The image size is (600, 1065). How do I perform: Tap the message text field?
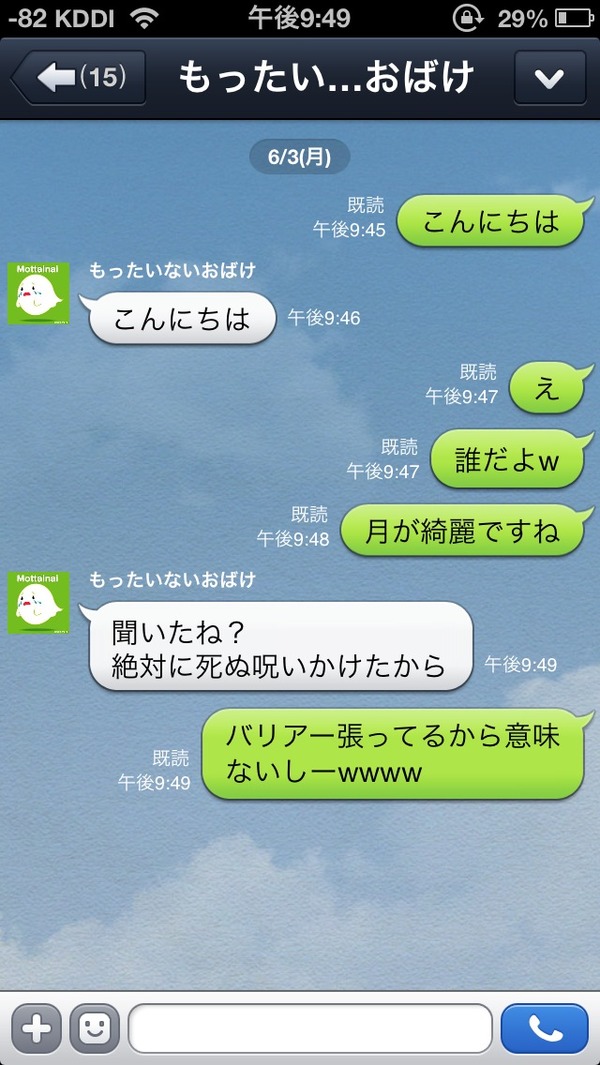coord(310,1028)
